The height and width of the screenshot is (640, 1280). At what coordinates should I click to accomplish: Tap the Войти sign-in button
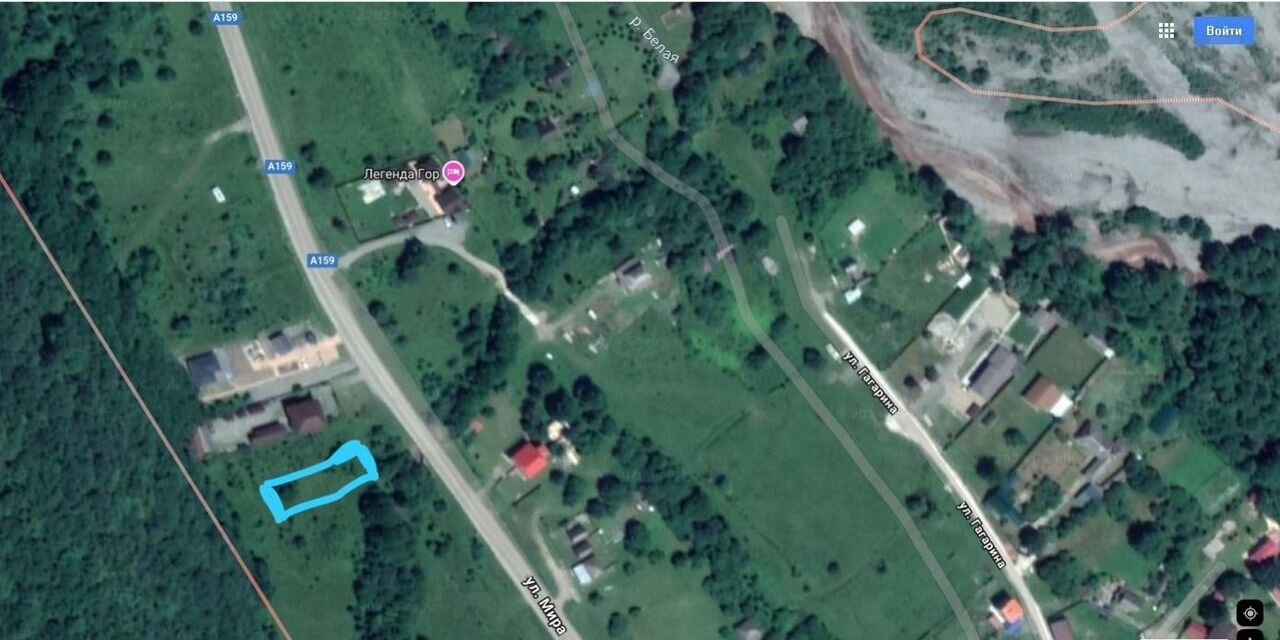pyautogui.click(x=1223, y=30)
